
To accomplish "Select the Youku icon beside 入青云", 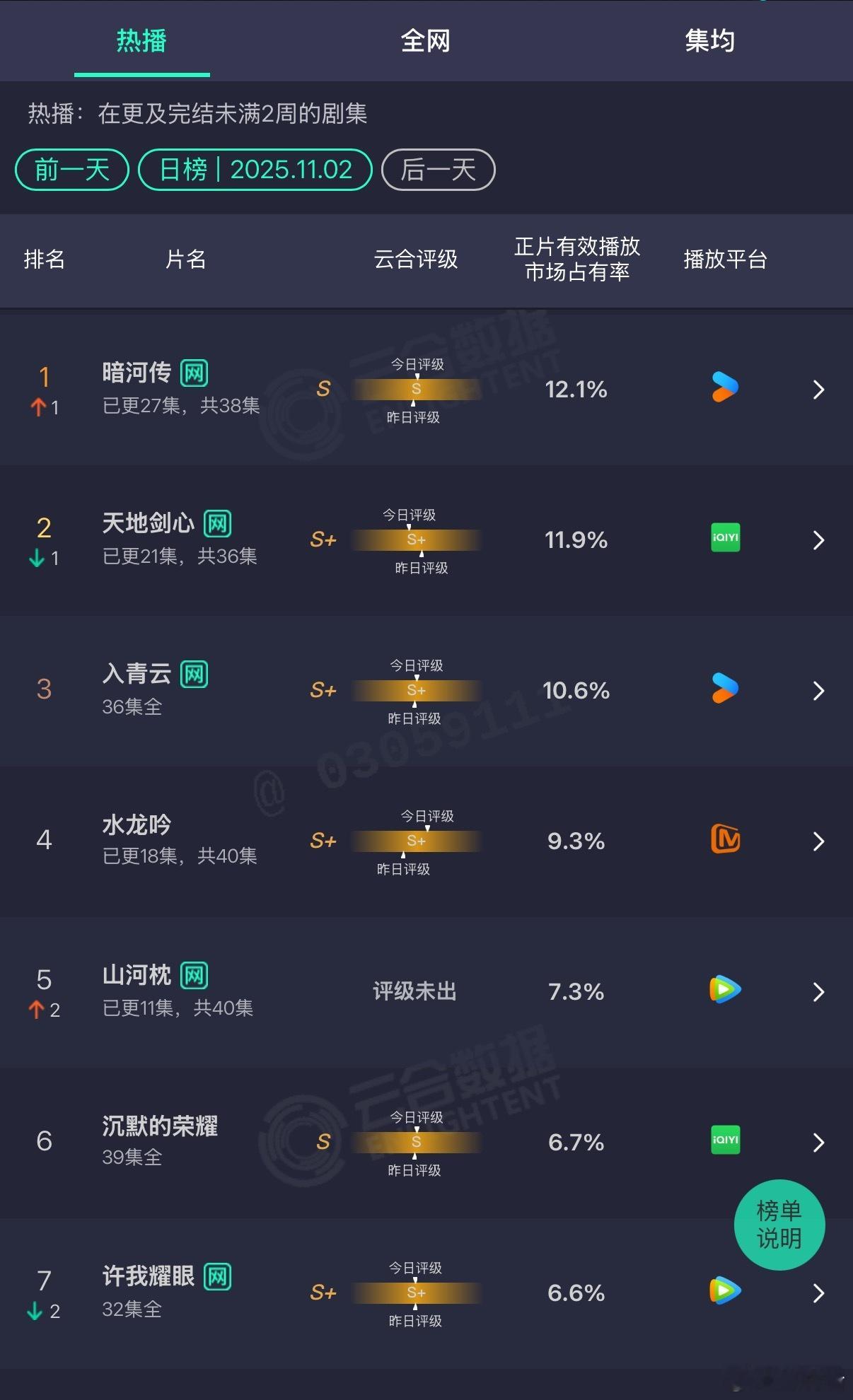I will 724,690.
